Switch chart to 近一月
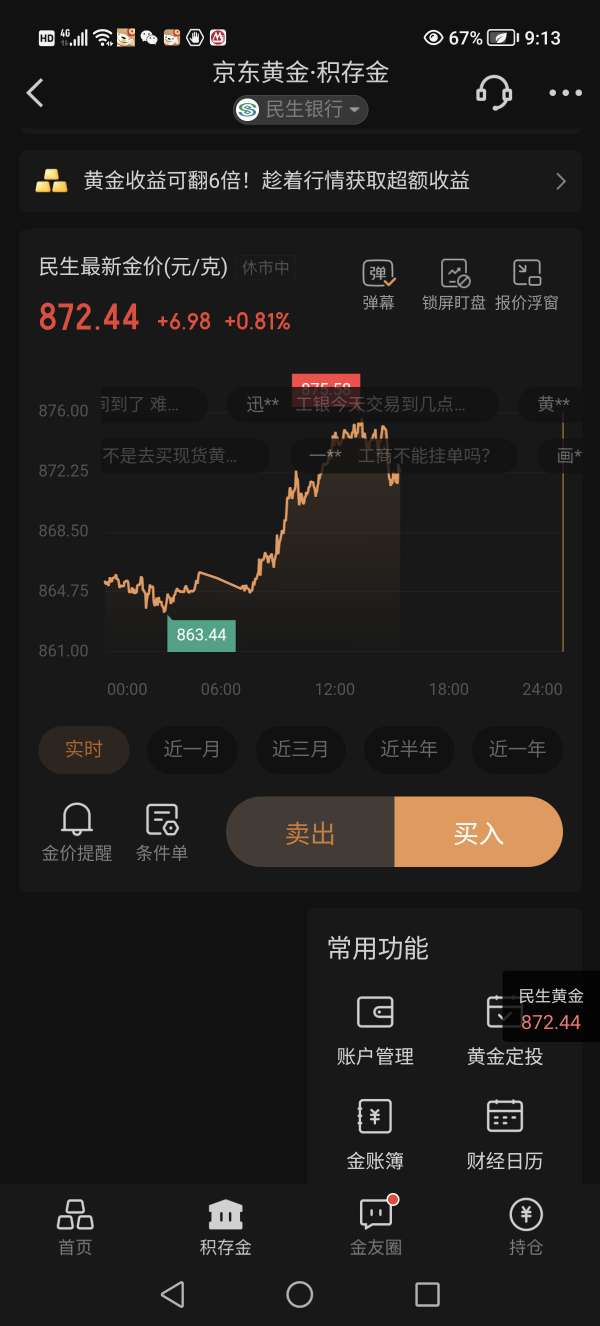Viewport: 600px width, 1326px height. coord(192,750)
